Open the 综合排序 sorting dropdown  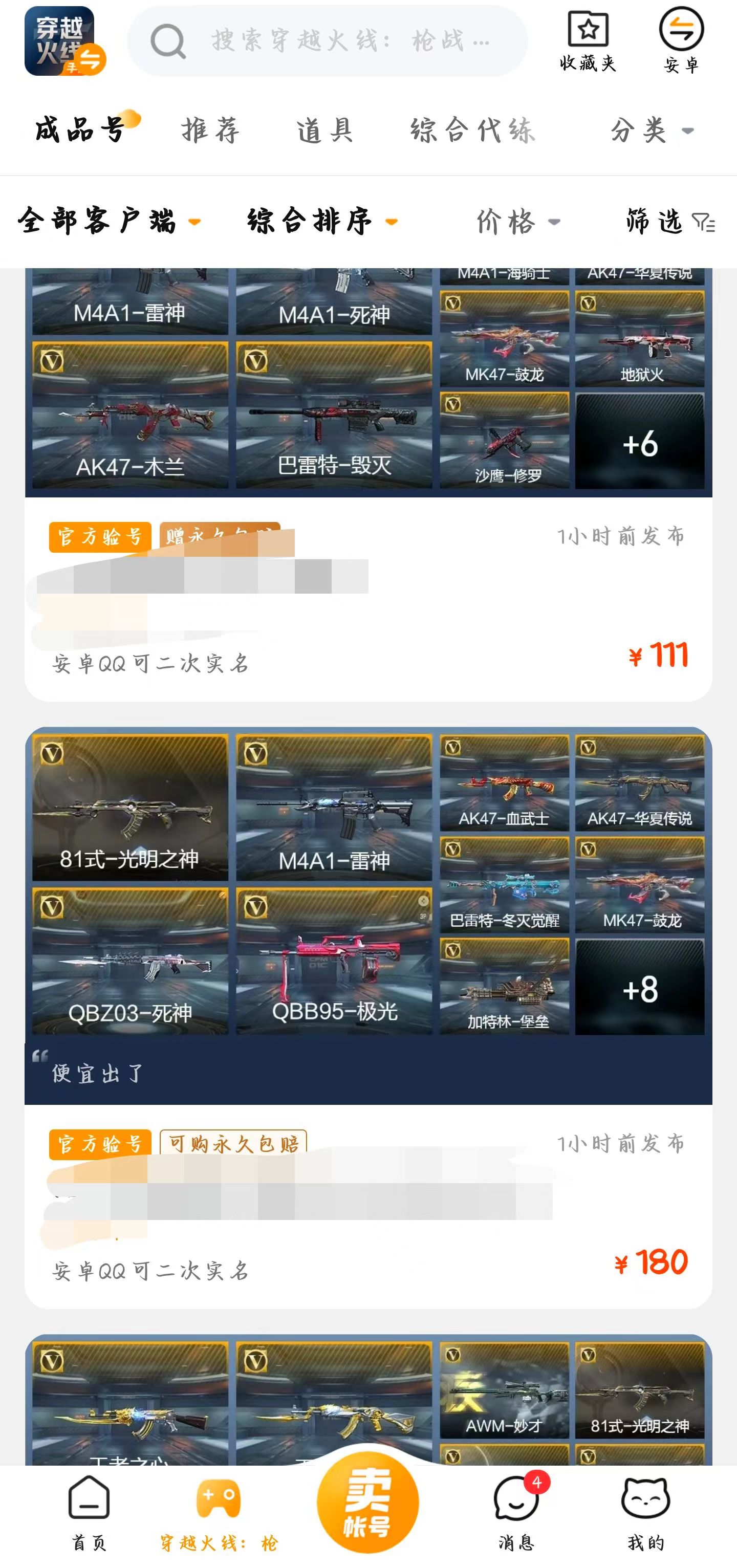[x=321, y=221]
